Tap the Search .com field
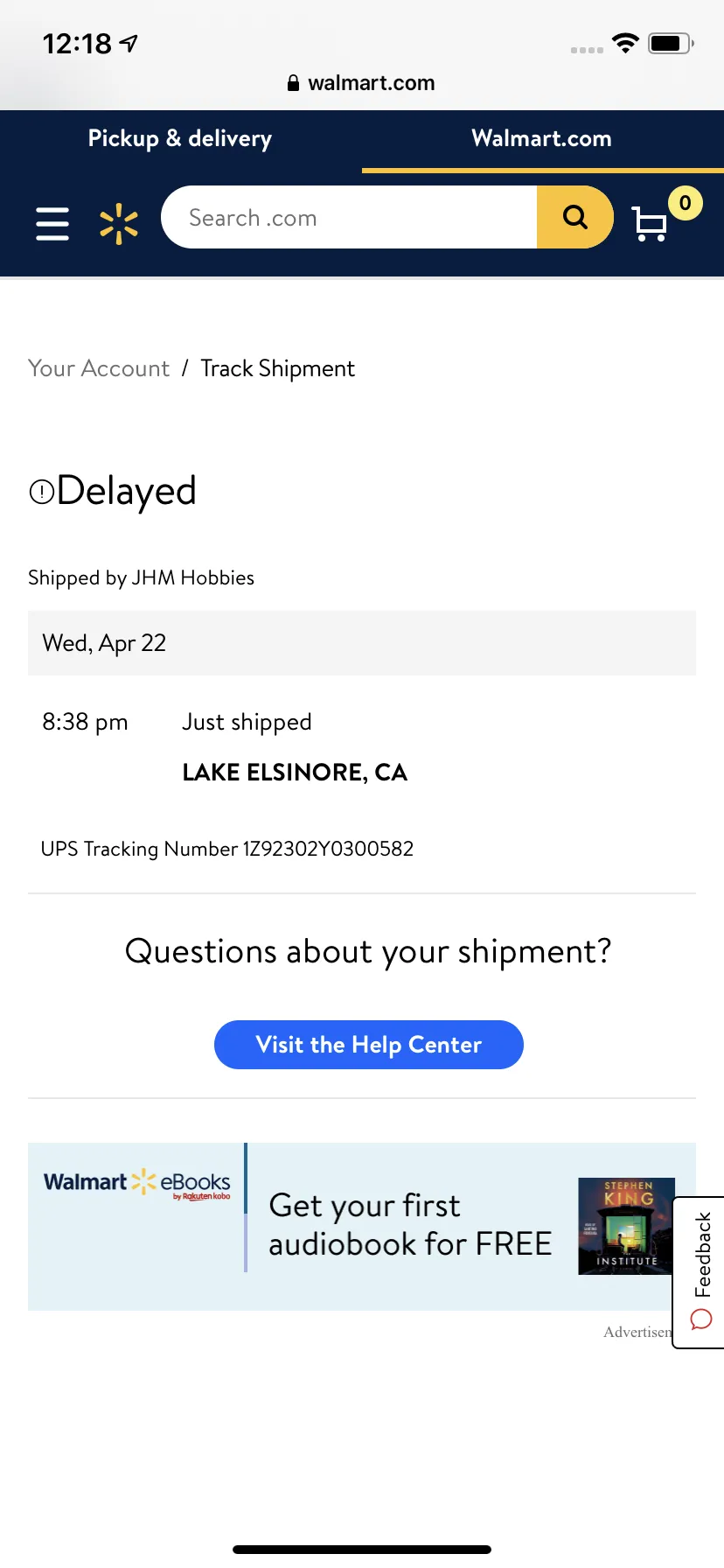The image size is (724, 1568). pyautogui.click(x=349, y=217)
